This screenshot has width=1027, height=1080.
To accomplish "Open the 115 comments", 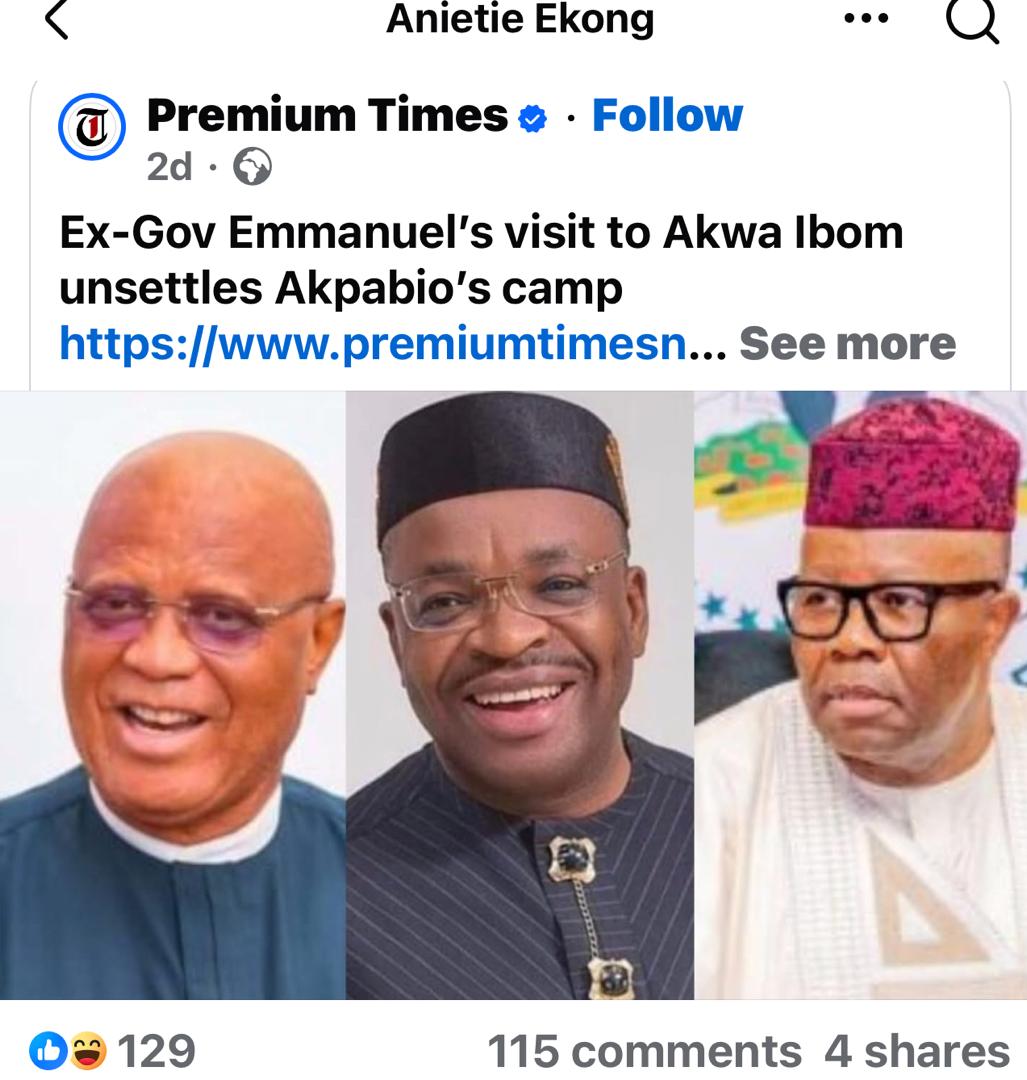I will point(643,1051).
